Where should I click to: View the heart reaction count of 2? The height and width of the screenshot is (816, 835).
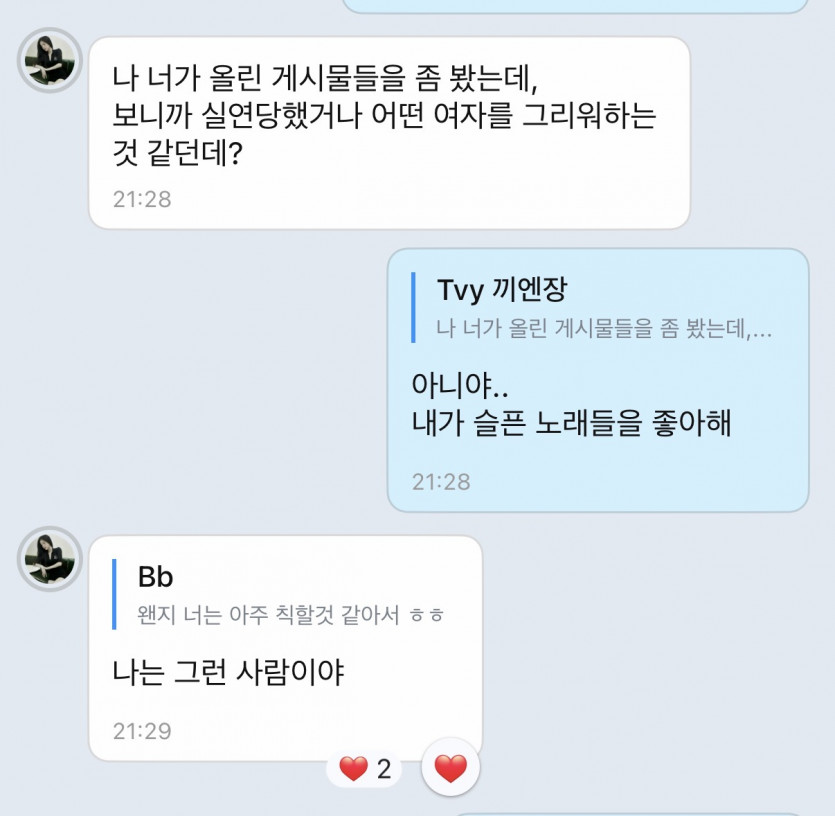(x=365, y=769)
